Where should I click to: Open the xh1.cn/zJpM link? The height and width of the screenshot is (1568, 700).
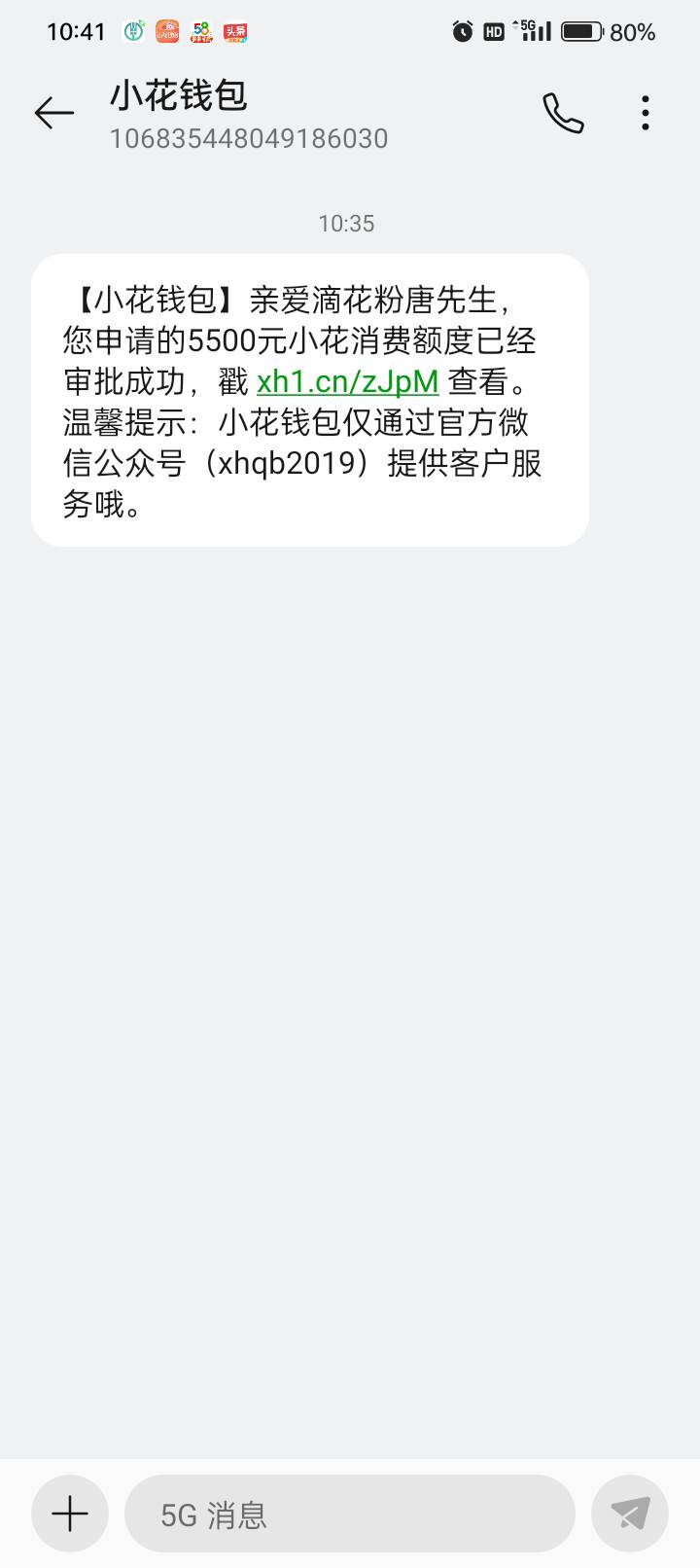coord(347,381)
